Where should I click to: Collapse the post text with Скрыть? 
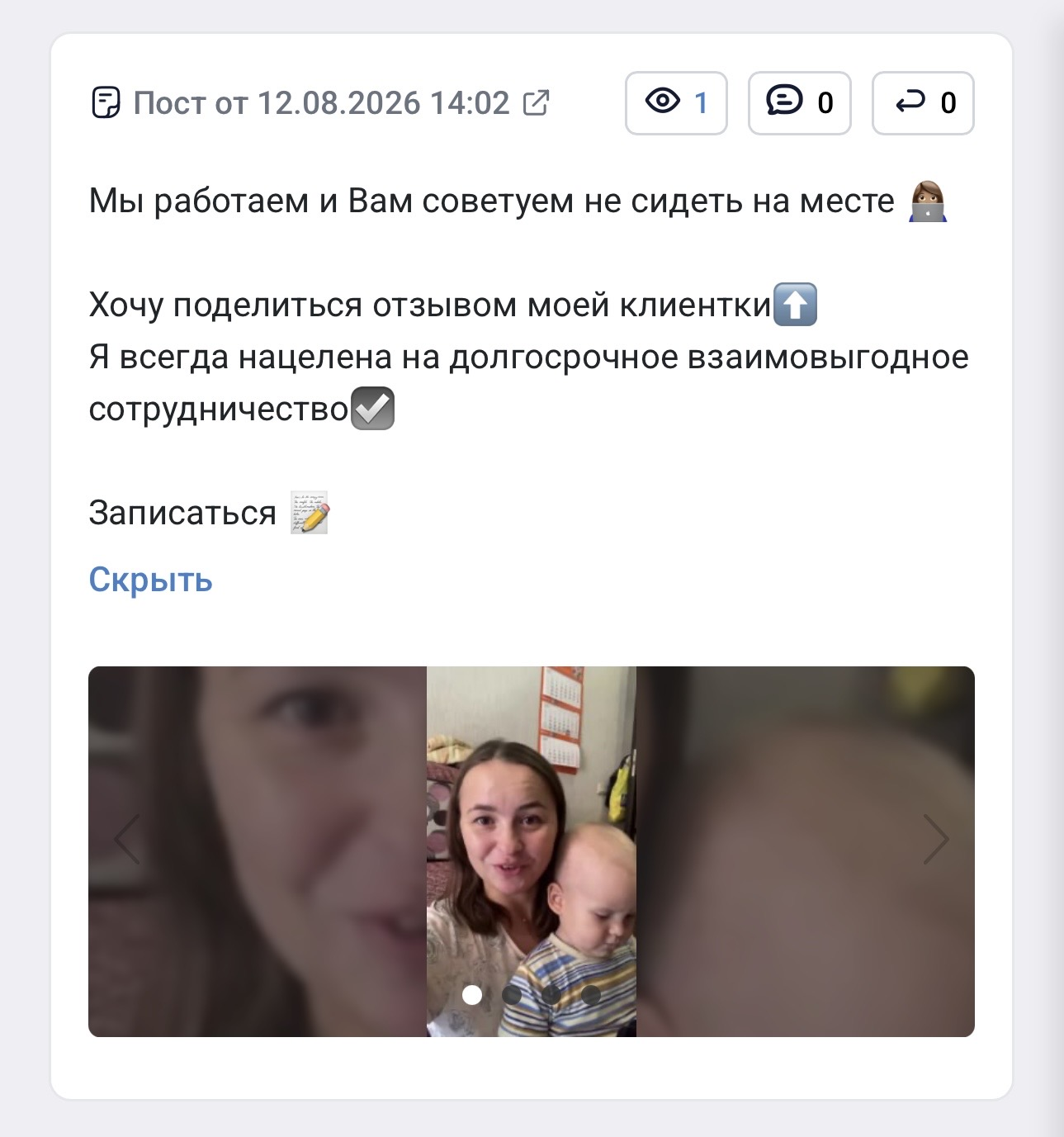coord(151,580)
